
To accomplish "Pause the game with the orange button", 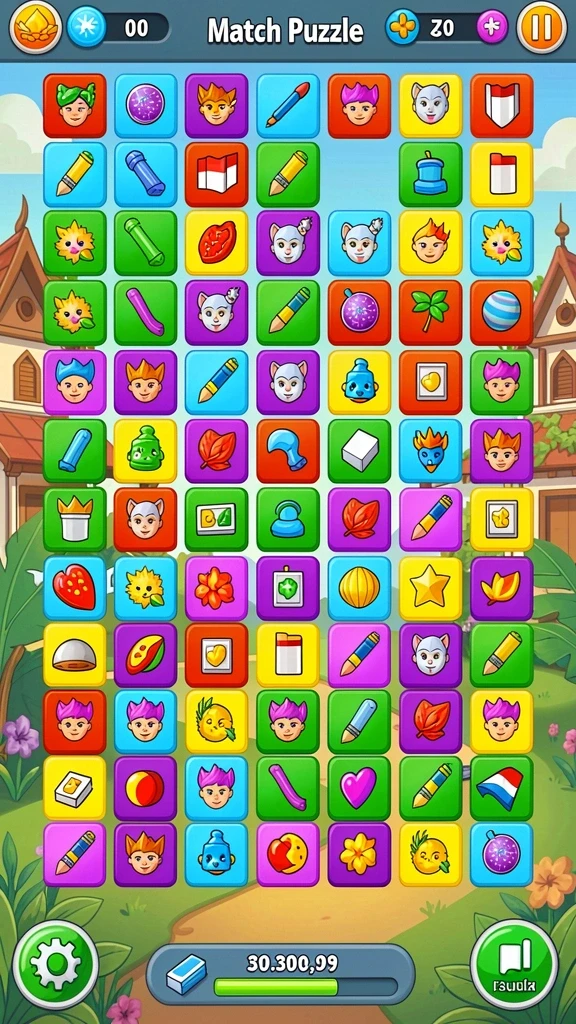I will [541, 27].
